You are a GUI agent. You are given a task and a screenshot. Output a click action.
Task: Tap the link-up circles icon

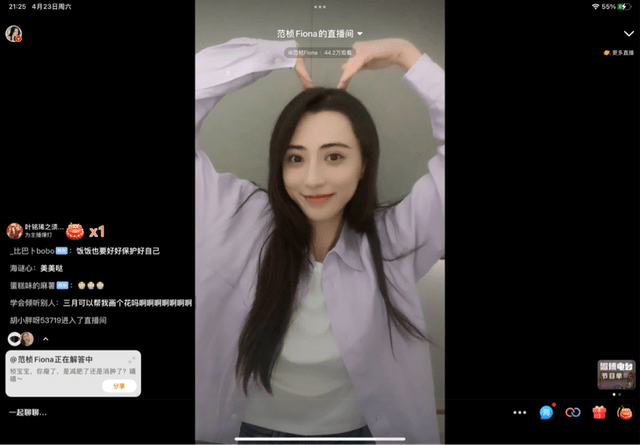573,412
